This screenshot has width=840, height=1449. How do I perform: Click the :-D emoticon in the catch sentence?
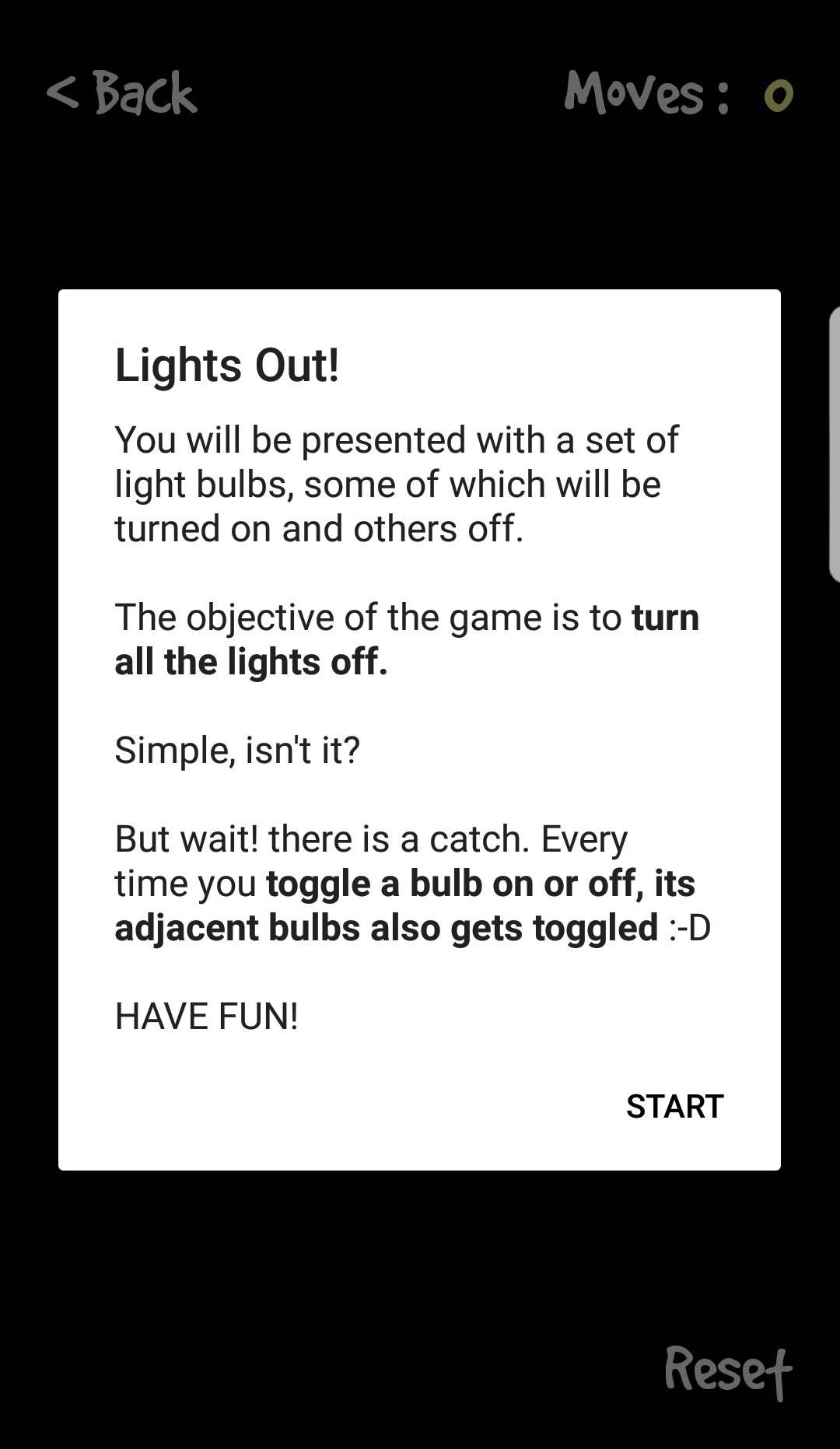tap(691, 927)
